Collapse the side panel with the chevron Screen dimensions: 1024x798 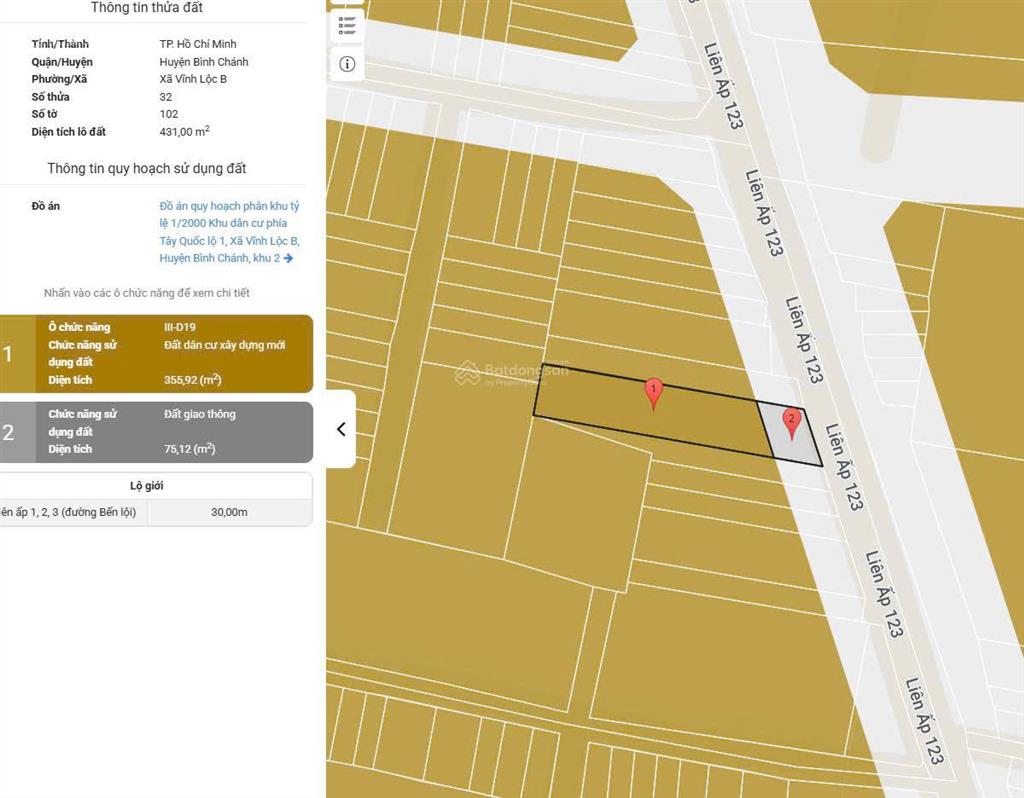click(x=341, y=429)
